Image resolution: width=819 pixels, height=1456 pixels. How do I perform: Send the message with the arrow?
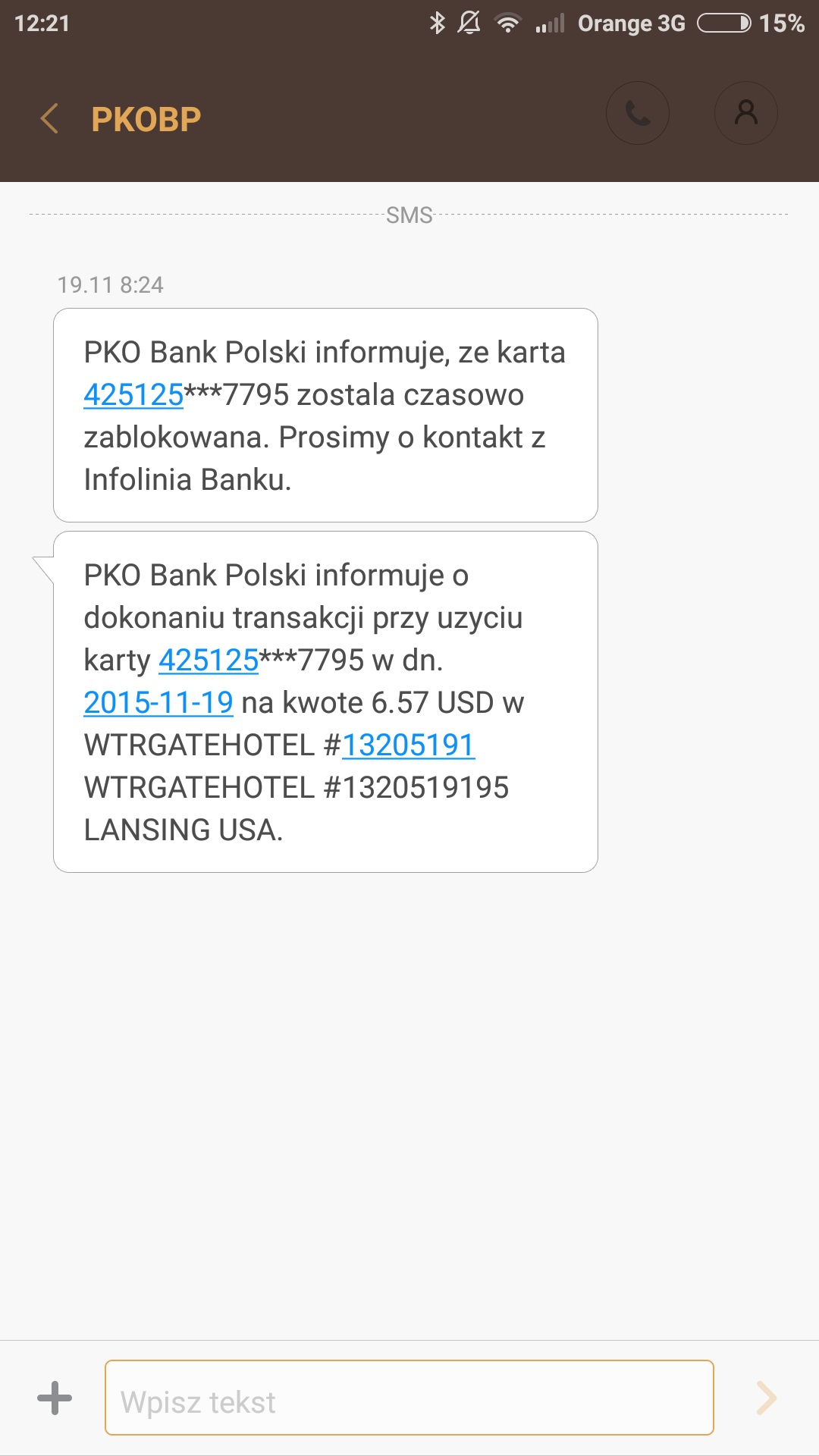767,1398
